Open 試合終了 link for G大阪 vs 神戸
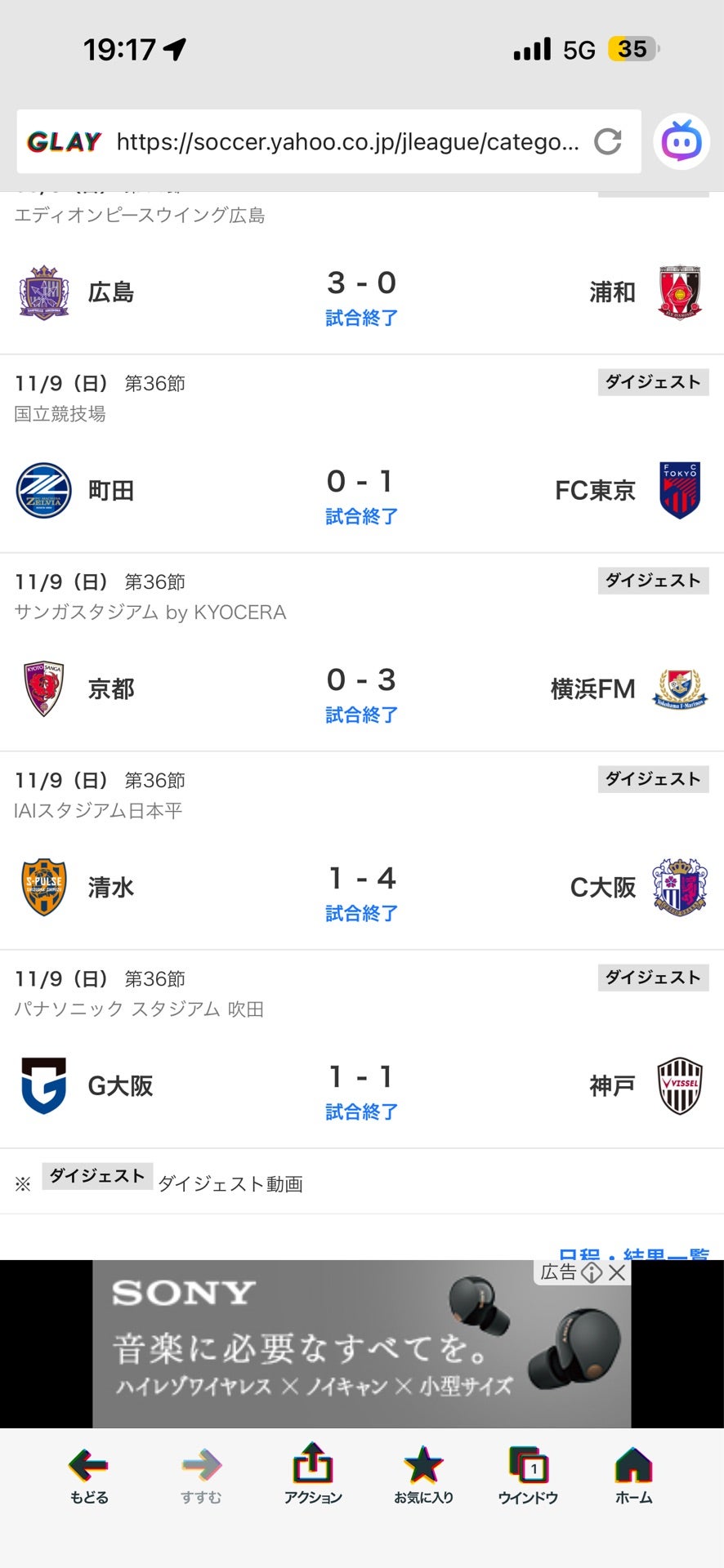The width and height of the screenshot is (724, 1568). tap(361, 1111)
